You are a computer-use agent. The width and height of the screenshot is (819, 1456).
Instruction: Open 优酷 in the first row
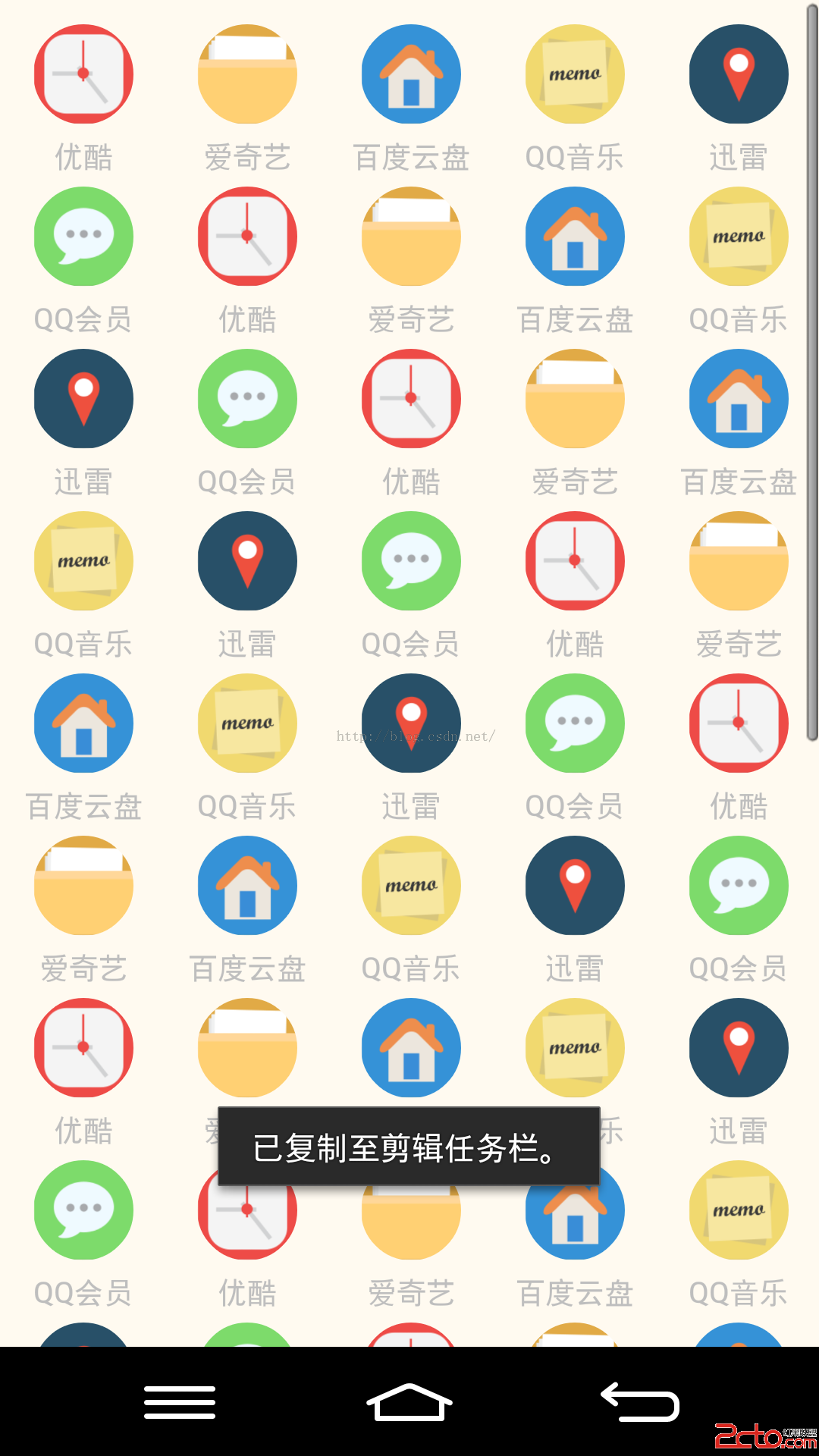(83, 74)
